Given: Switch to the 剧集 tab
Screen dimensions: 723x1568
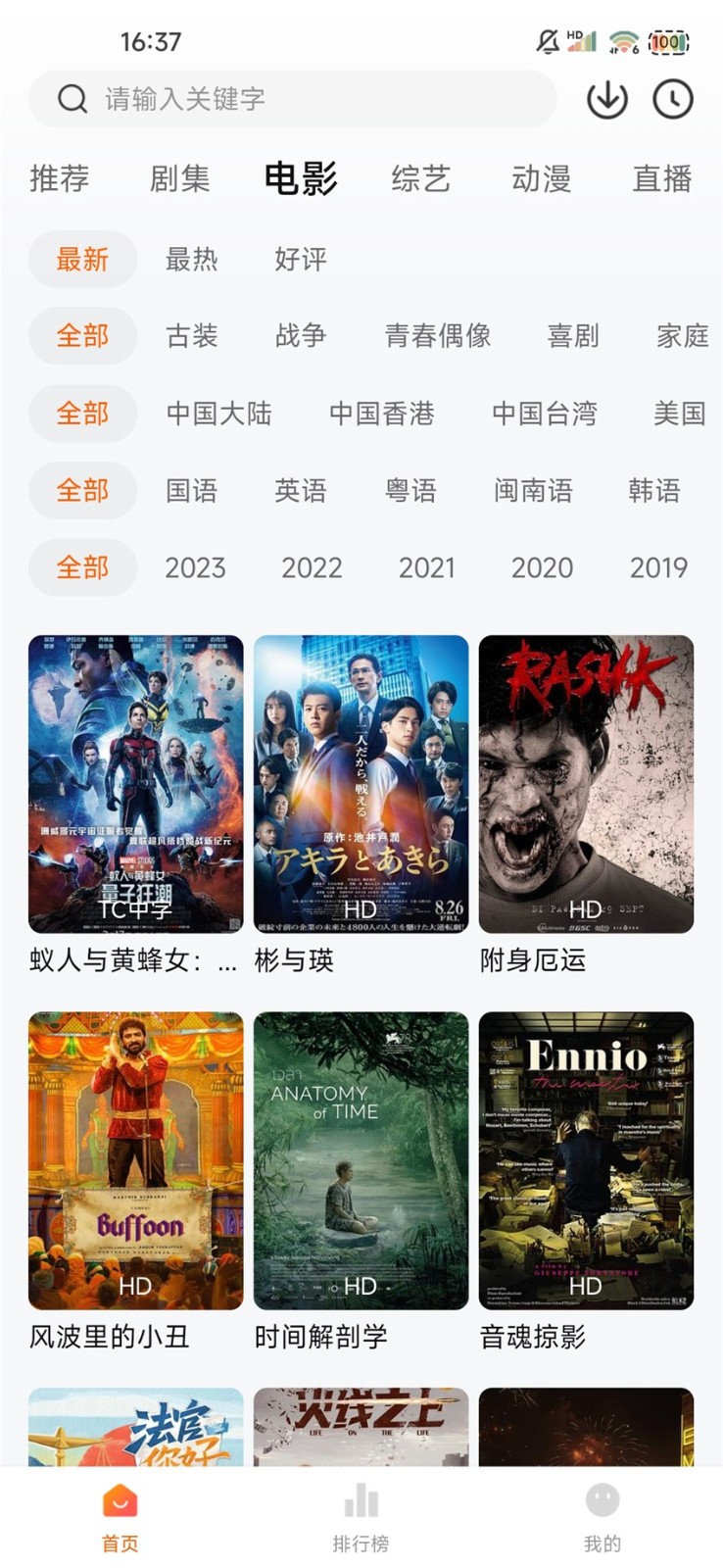Looking at the screenshot, I should pos(180,178).
